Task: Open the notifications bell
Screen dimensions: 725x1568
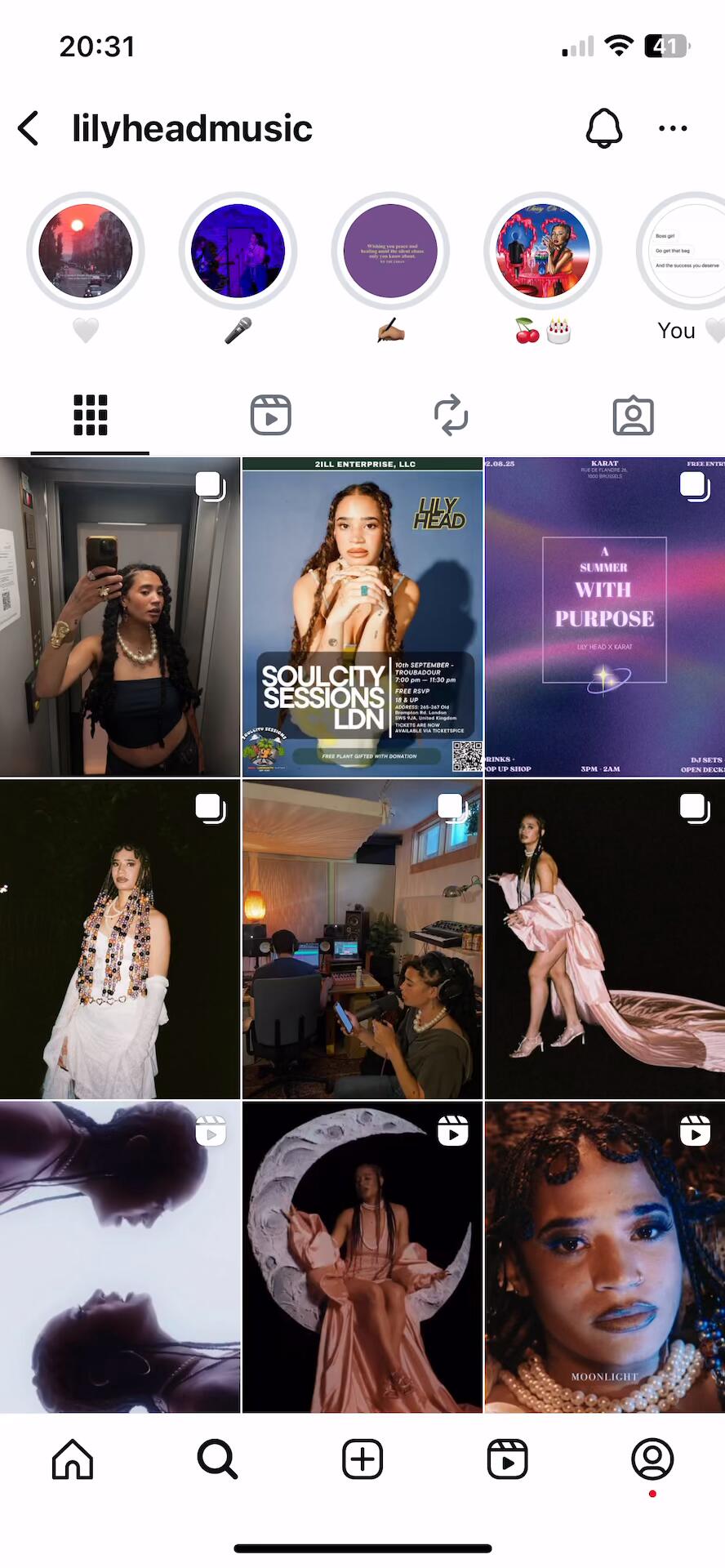Action: point(604,129)
